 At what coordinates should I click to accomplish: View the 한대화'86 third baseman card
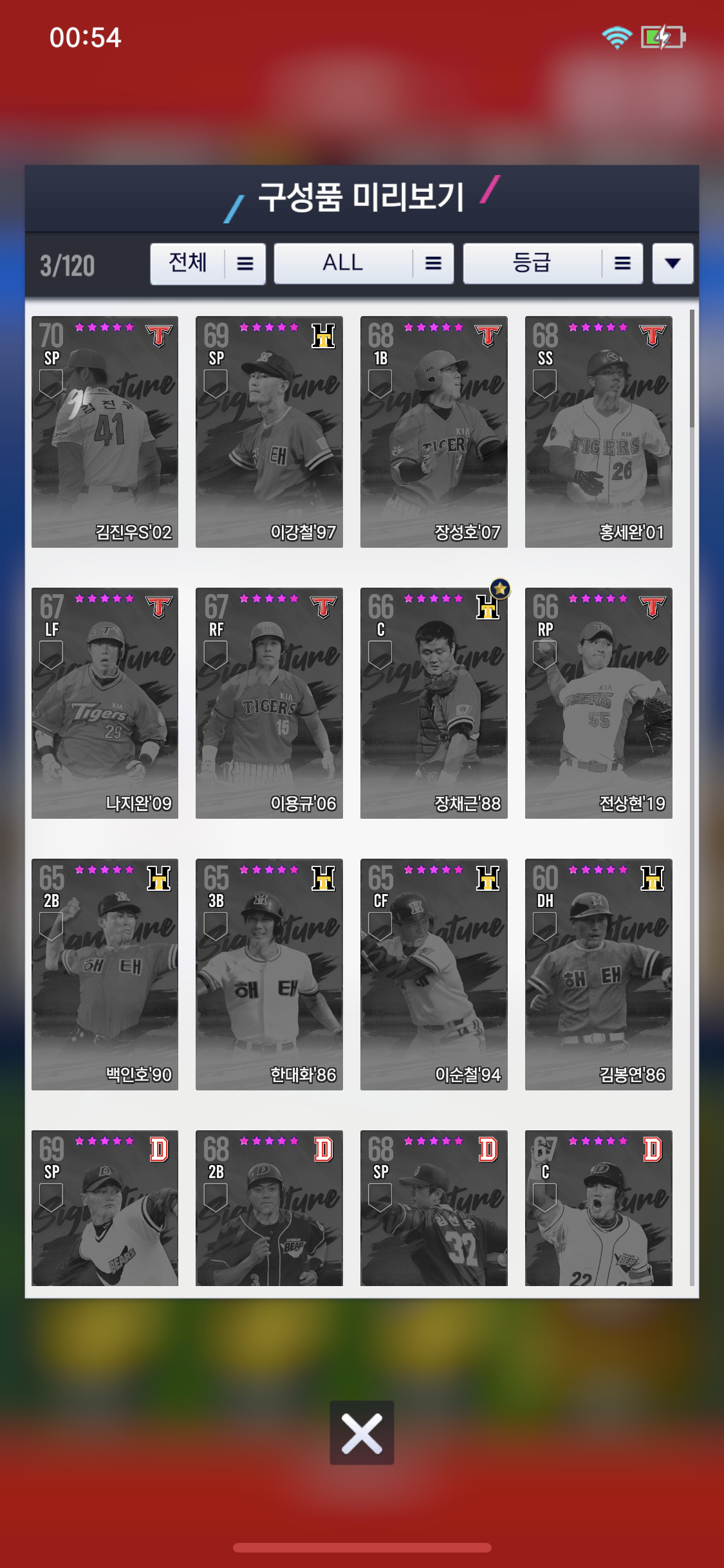269,974
